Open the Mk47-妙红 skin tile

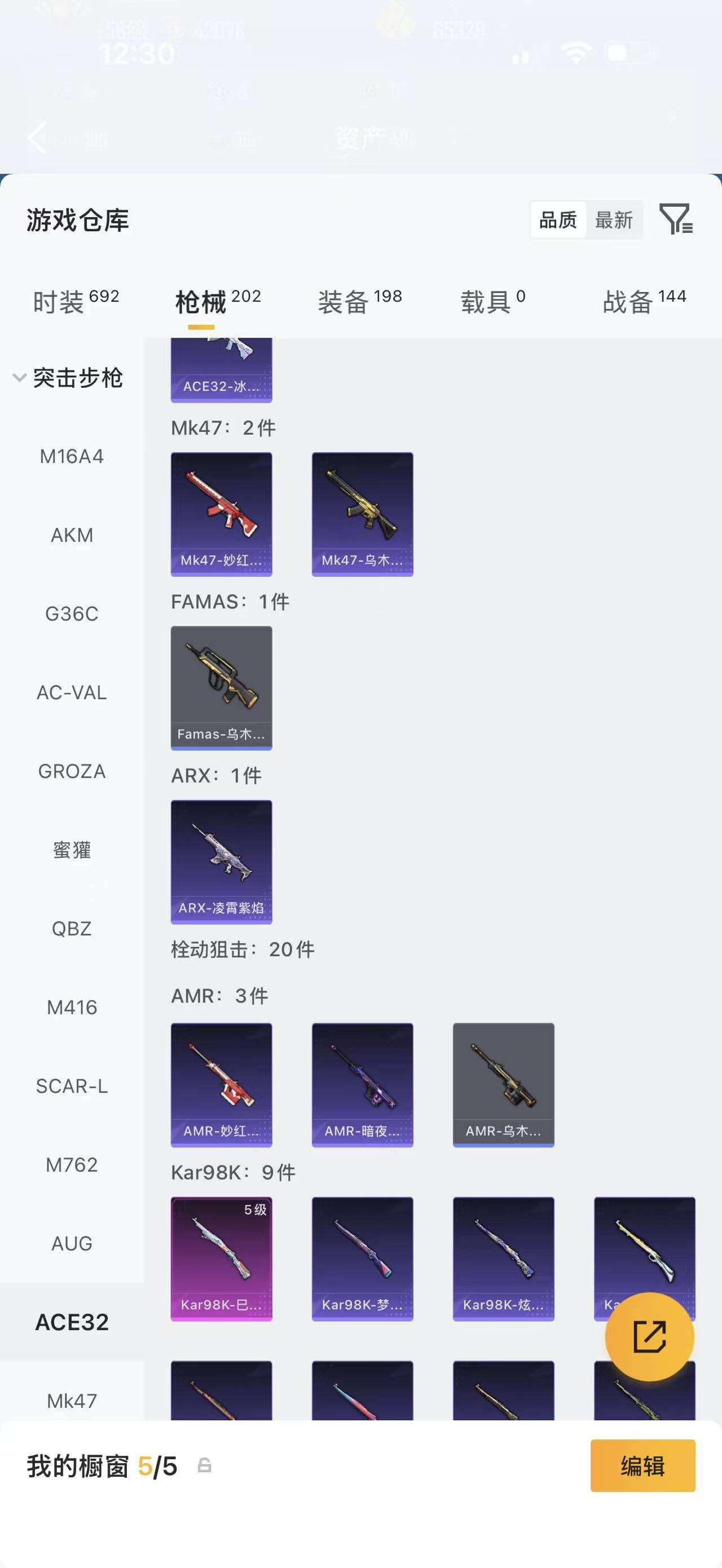[221, 514]
